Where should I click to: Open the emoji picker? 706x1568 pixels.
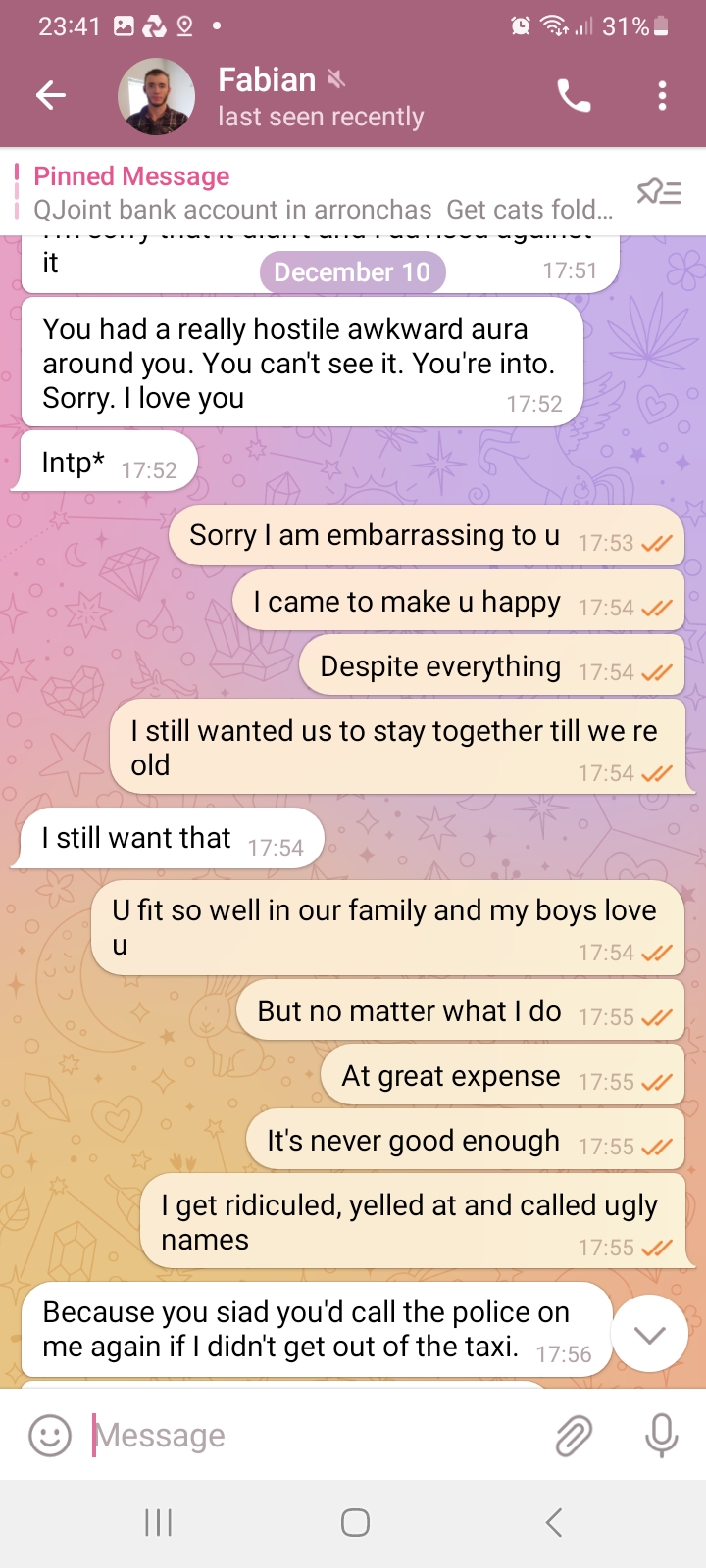click(50, 1436)
